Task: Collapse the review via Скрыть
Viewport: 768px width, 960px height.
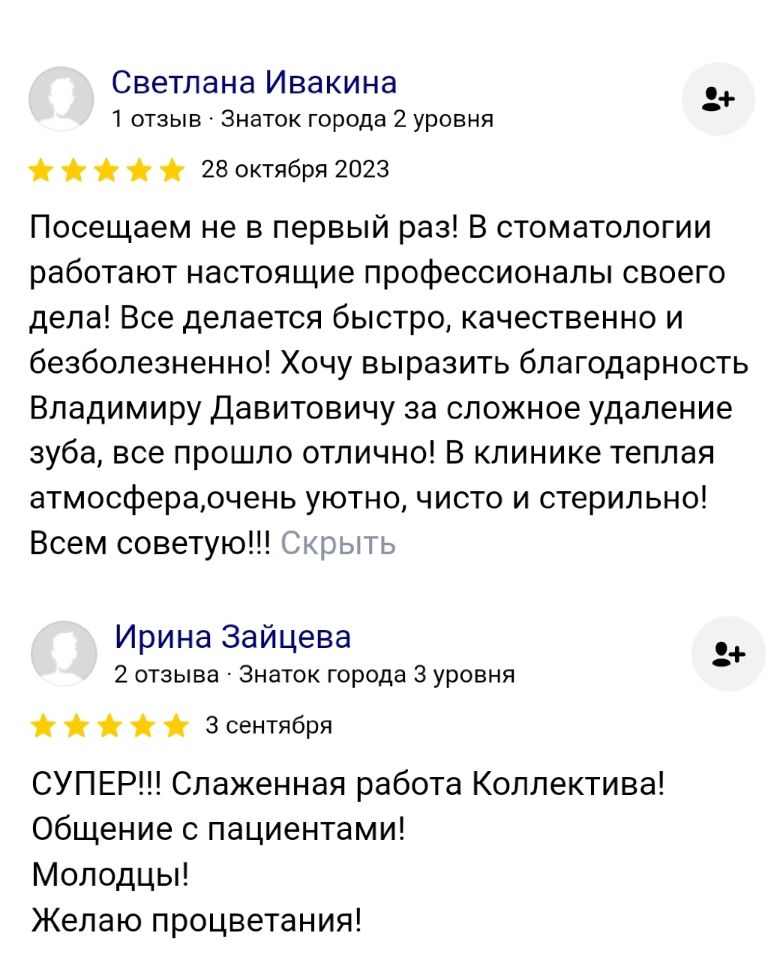Action: 338,543
